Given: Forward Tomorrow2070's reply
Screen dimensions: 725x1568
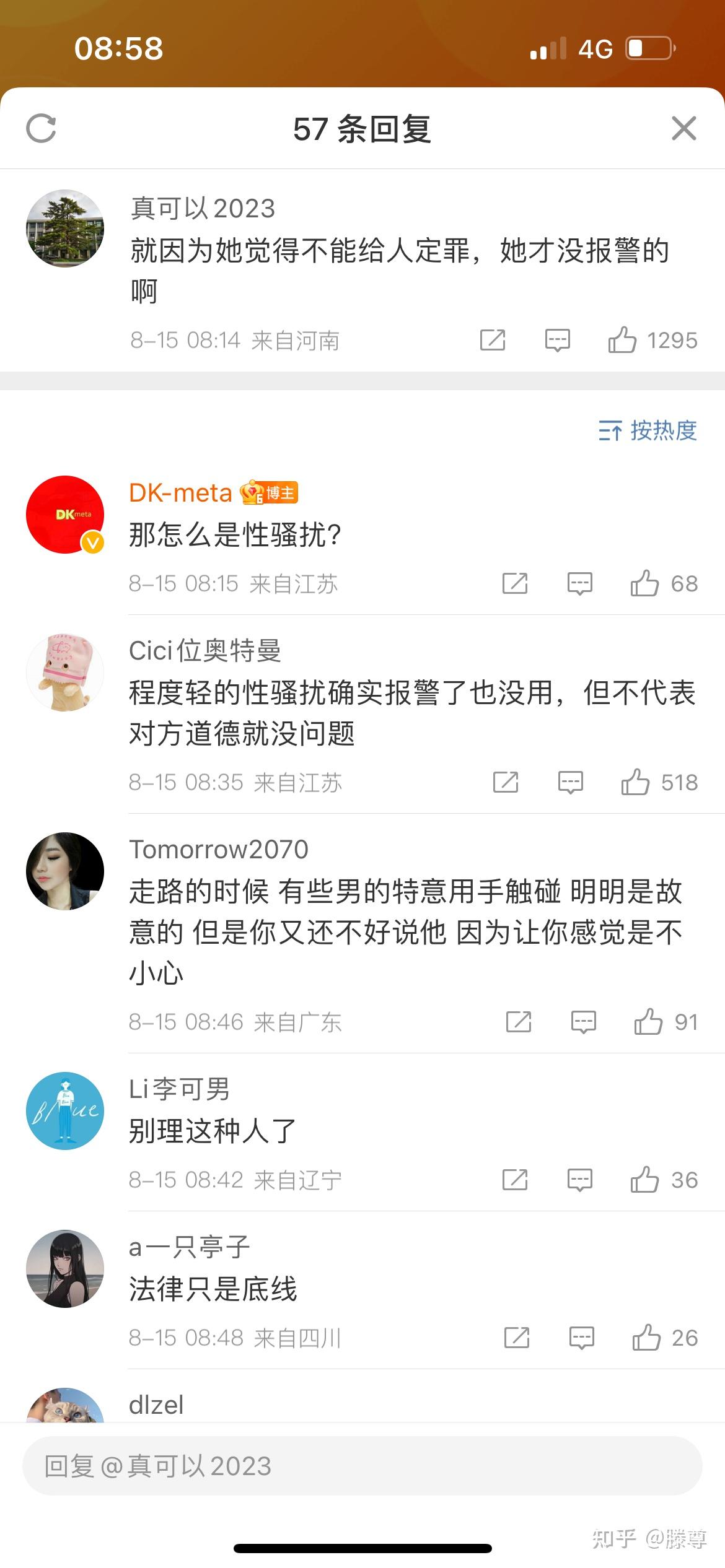Looking at the screenshot, I should (x=519, y=1022).
